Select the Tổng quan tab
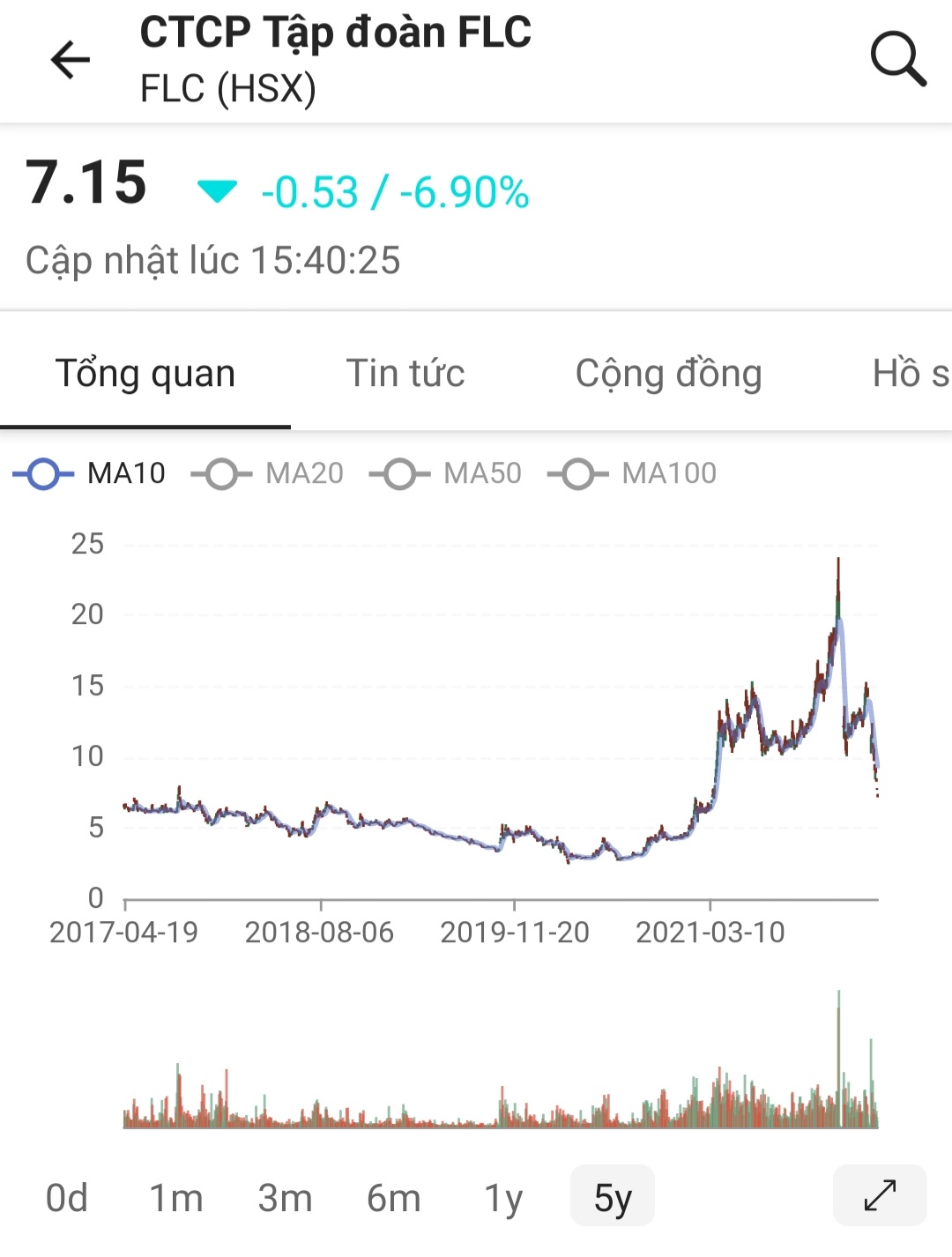Screen dimensions: 952x1257 145,374
